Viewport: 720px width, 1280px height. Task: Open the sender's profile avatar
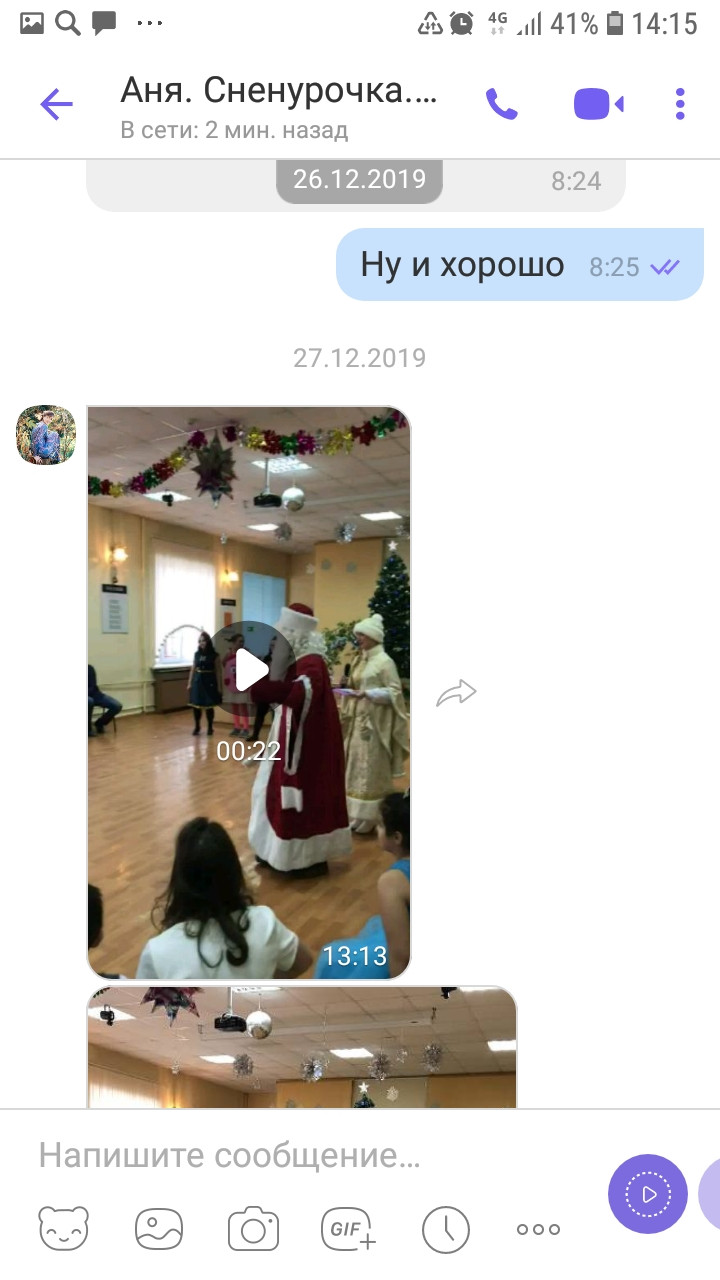click(x=44, y=432)
